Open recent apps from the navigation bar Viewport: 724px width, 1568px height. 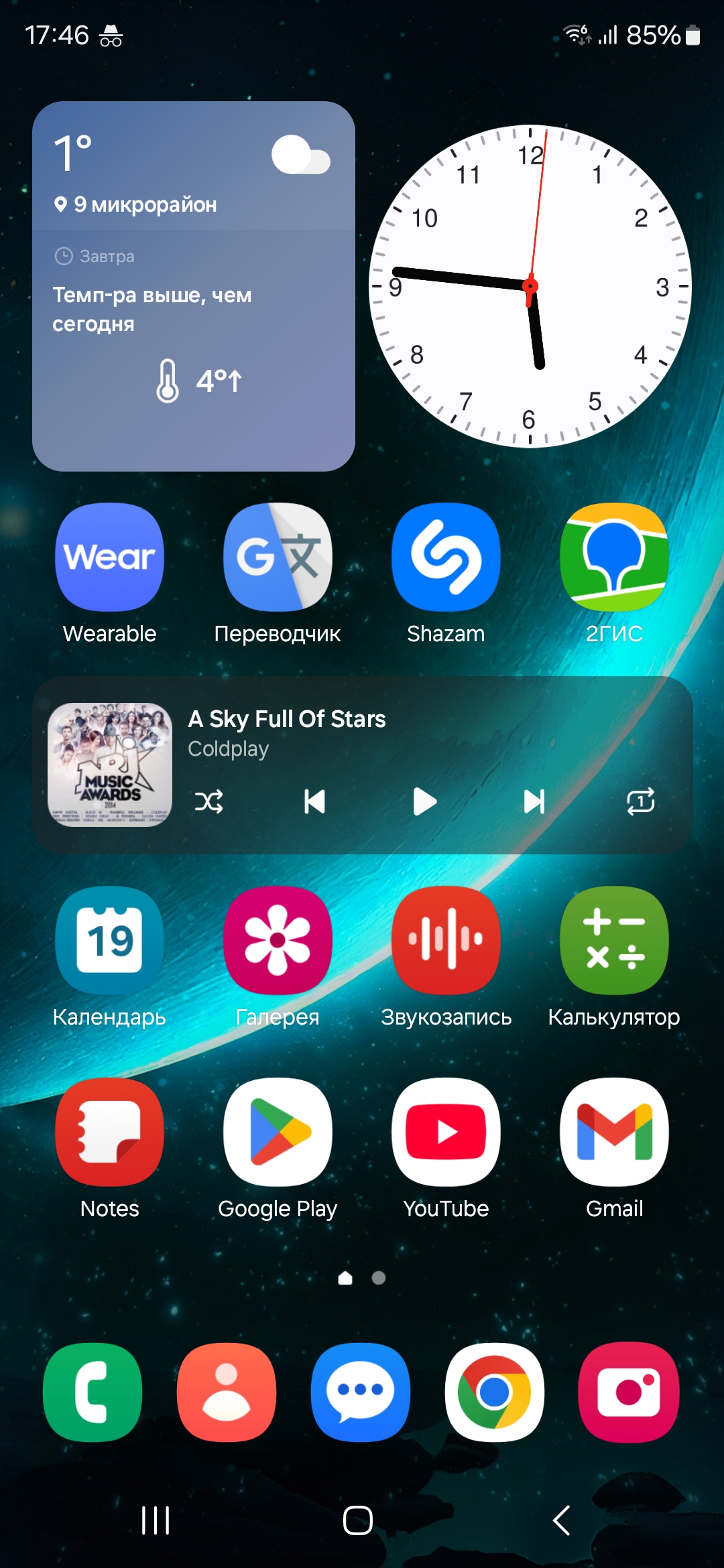[156, 1520]
